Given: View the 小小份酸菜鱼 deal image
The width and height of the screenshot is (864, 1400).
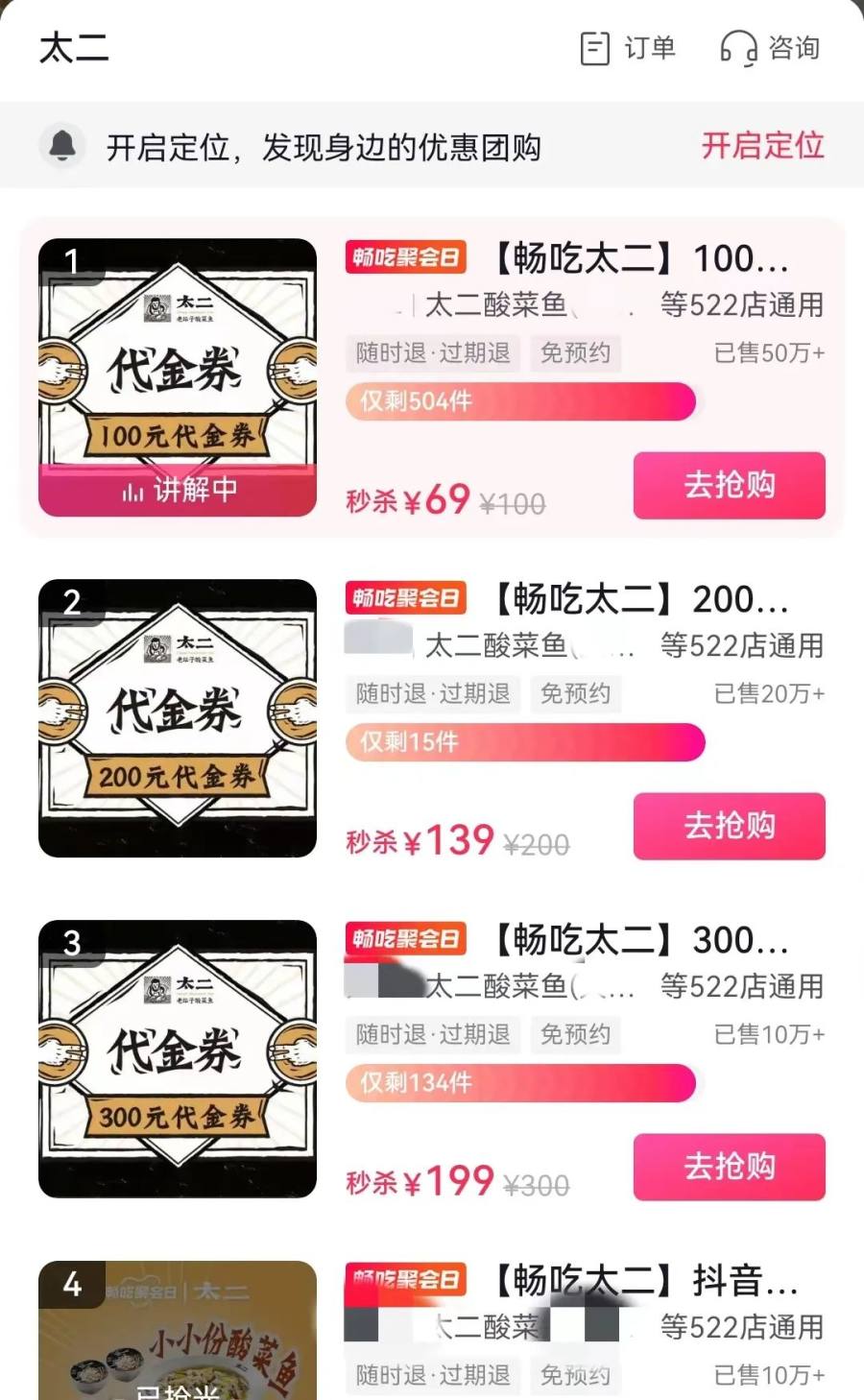Looking at the screenshot, I should click(178, 1335).
